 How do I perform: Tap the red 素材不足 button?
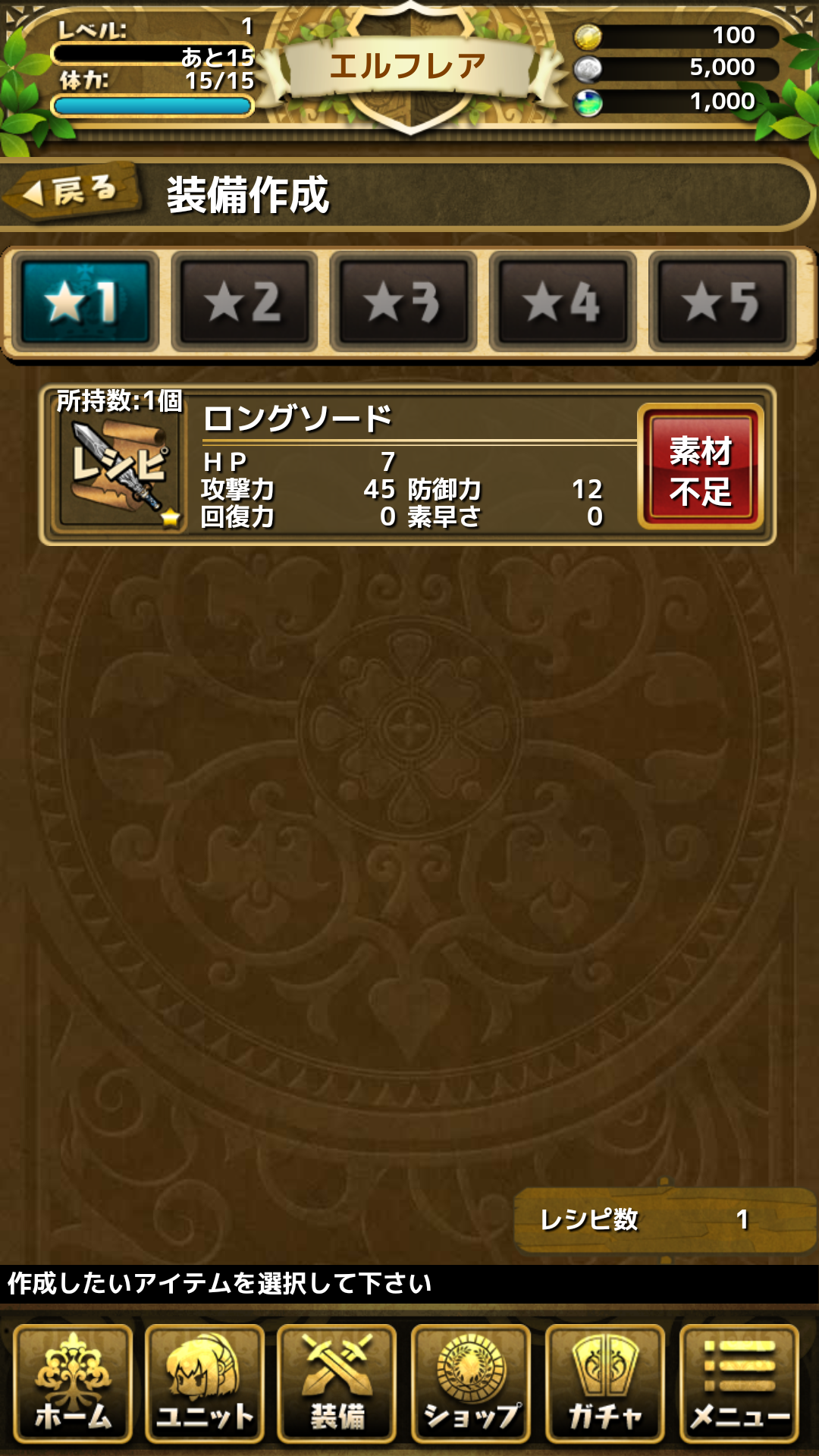tap(700, 467)
